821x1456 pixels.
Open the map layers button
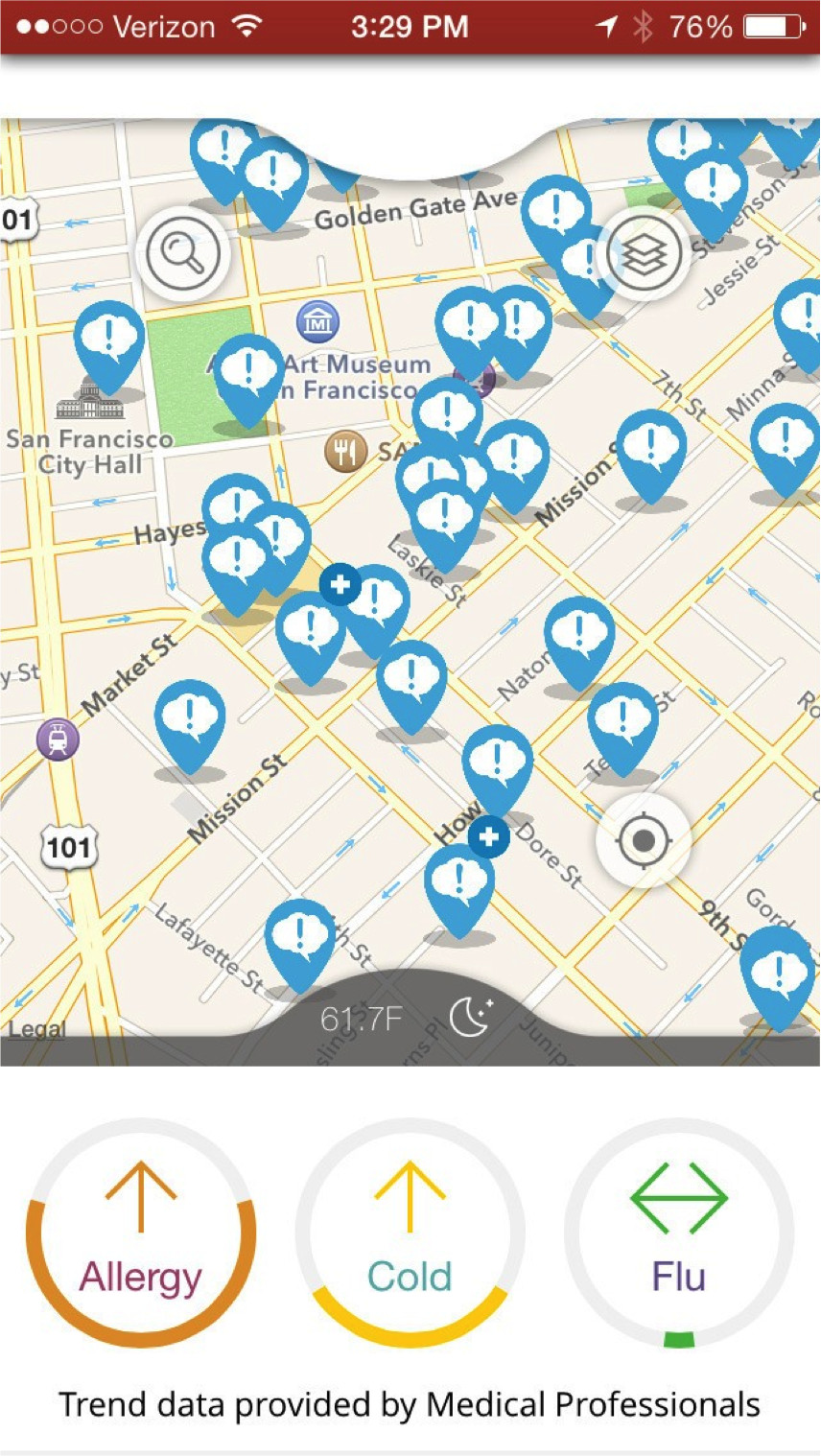[x=644, y=254]
